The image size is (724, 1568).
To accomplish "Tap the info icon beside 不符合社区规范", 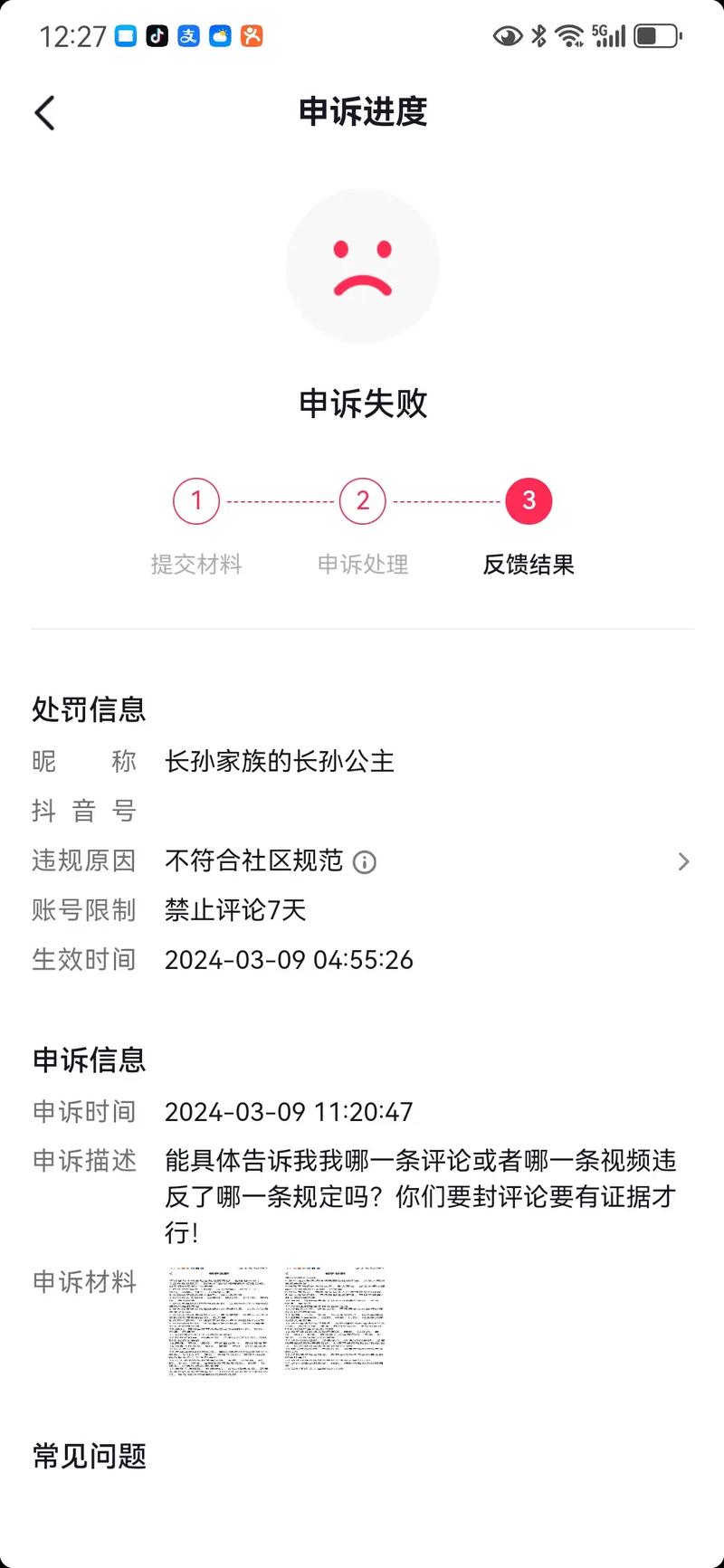I will pos(363,862).
